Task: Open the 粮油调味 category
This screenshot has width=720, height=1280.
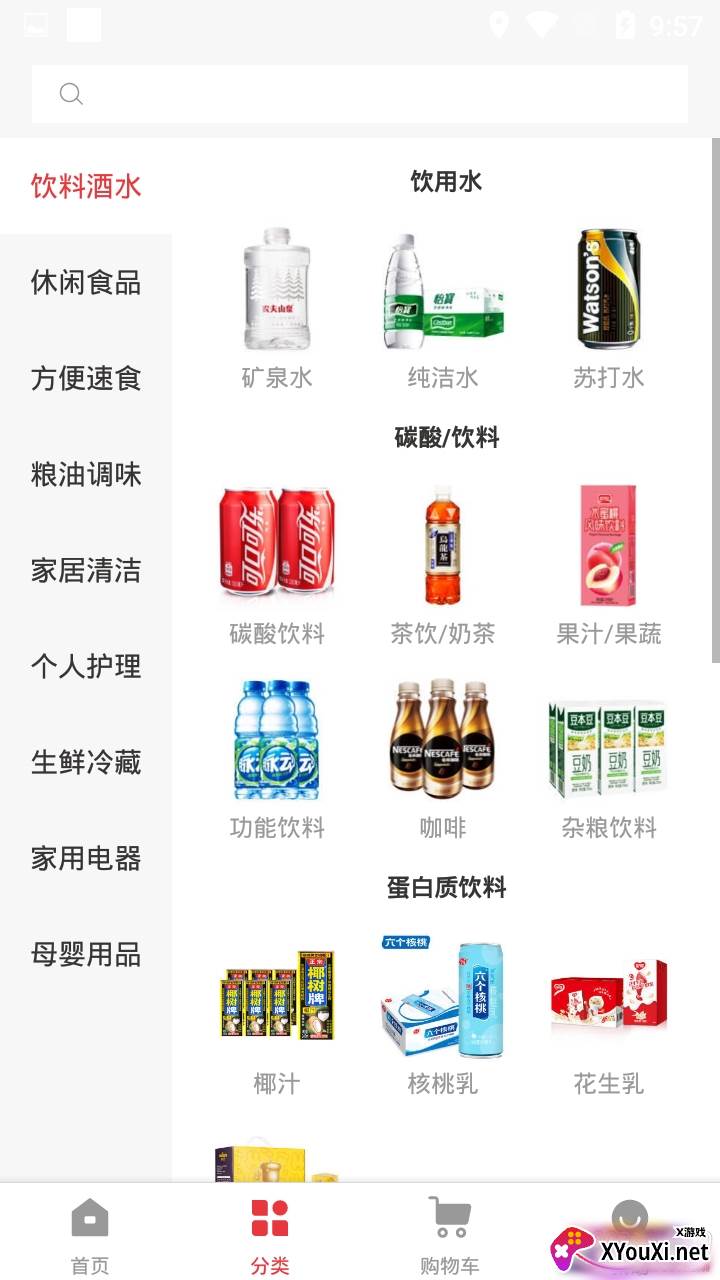Action: coord(86,474)
